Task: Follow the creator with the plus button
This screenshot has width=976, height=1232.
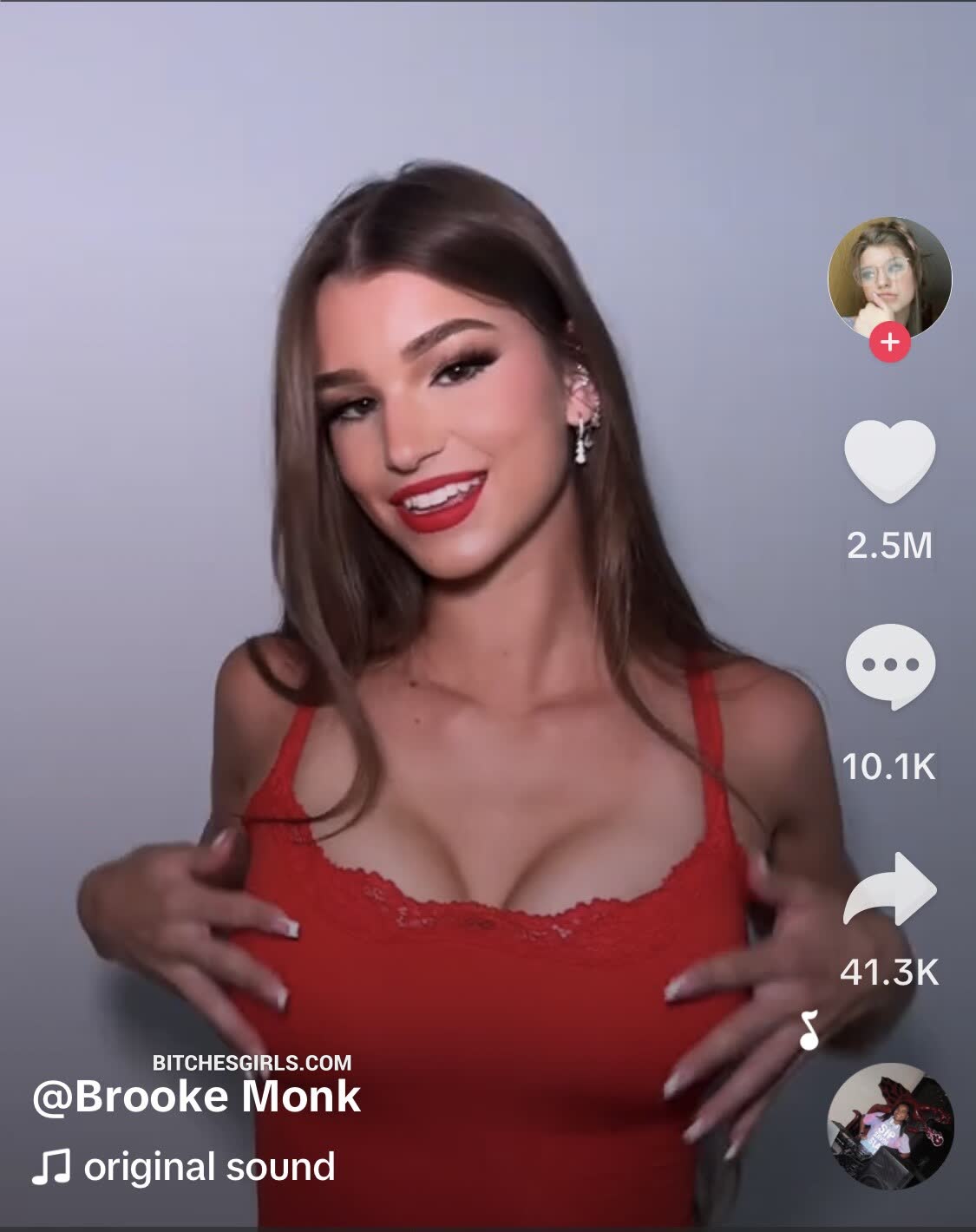Action: [x=889, y=342]
